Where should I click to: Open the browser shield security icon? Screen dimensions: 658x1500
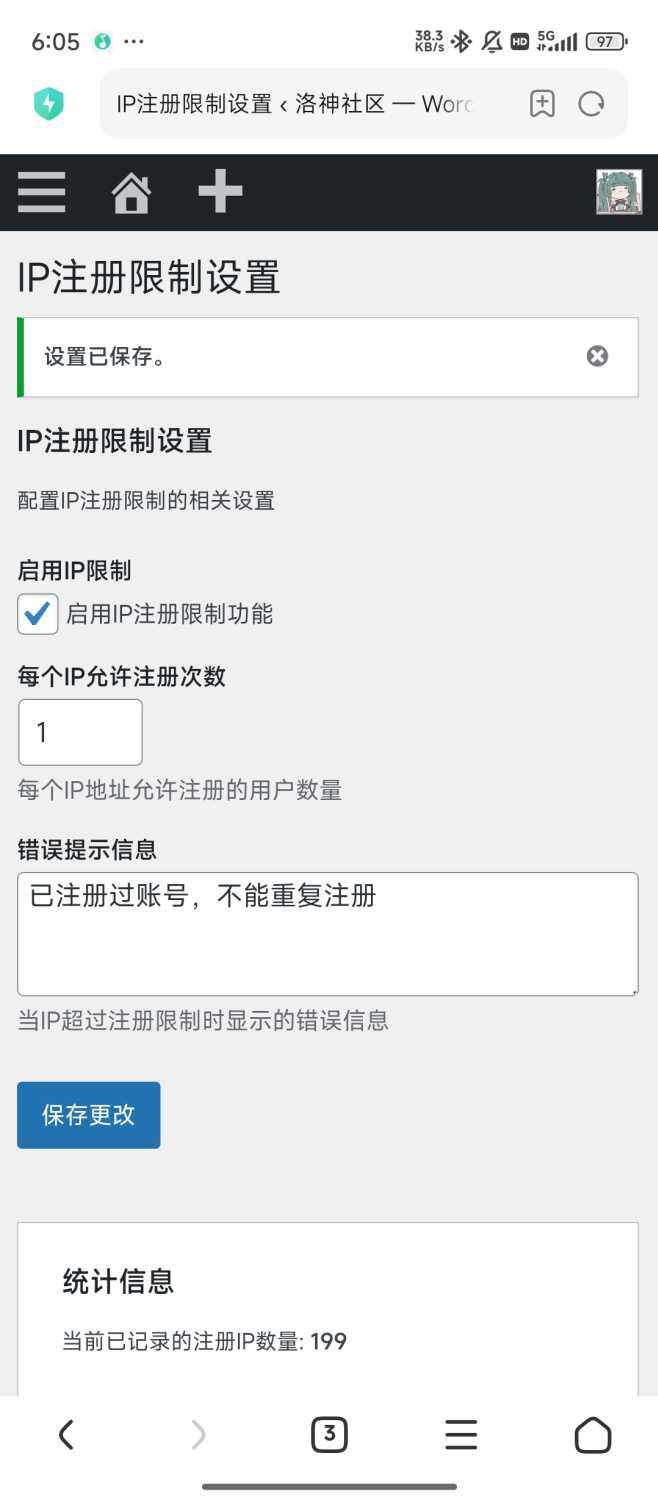pos(48,104)
